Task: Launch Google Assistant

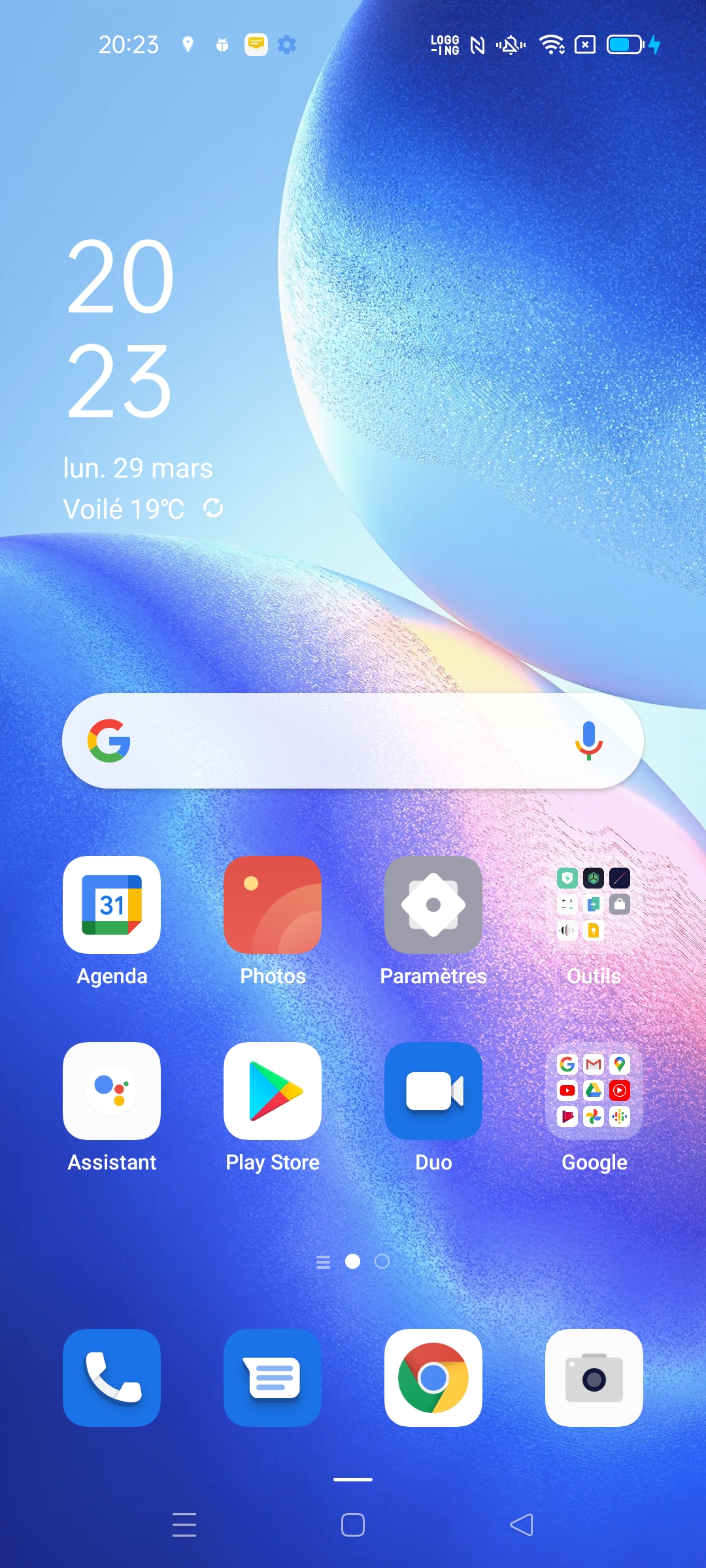Action: pyautogui.click(x=112, y=1091)
